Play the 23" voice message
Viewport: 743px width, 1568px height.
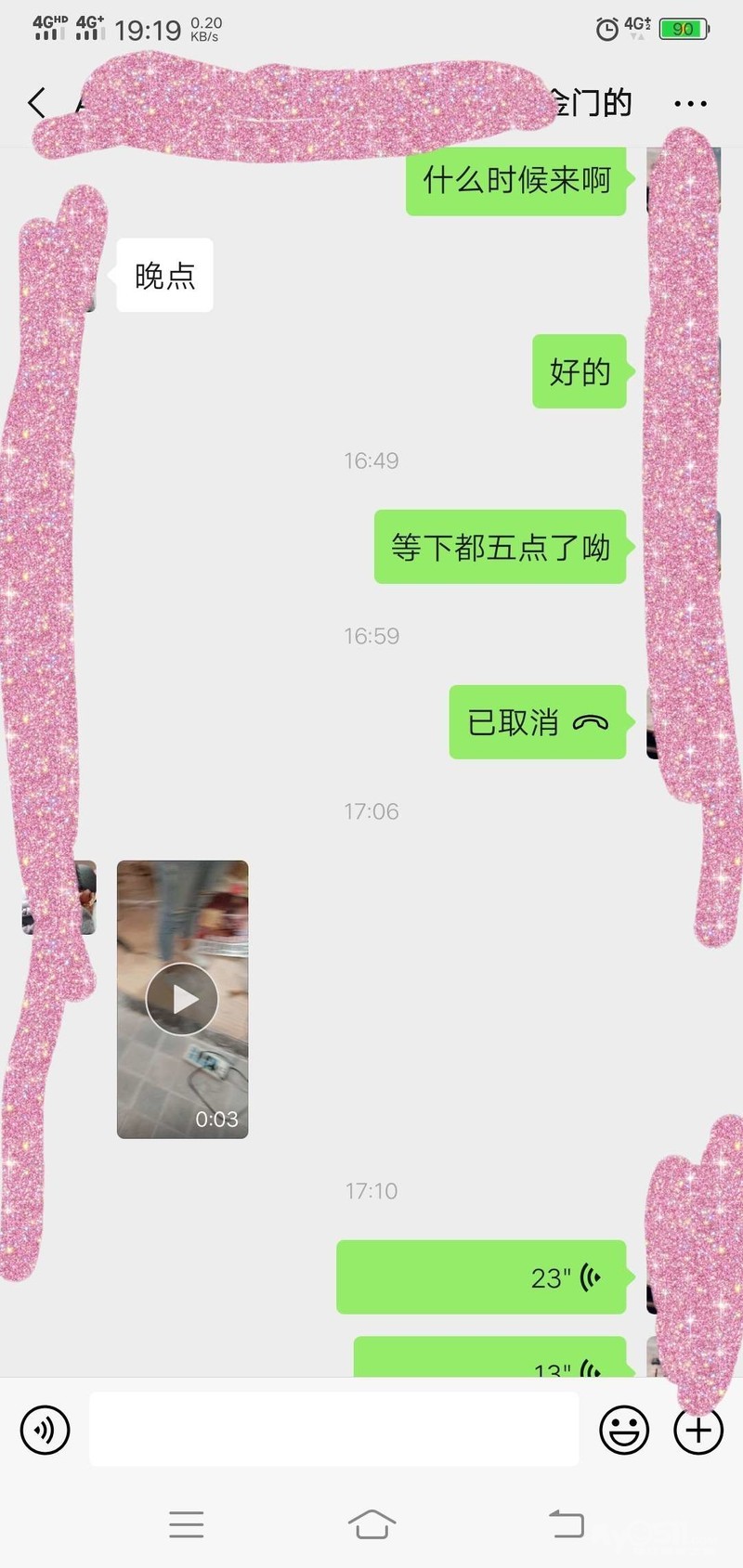coord(481,1277)
